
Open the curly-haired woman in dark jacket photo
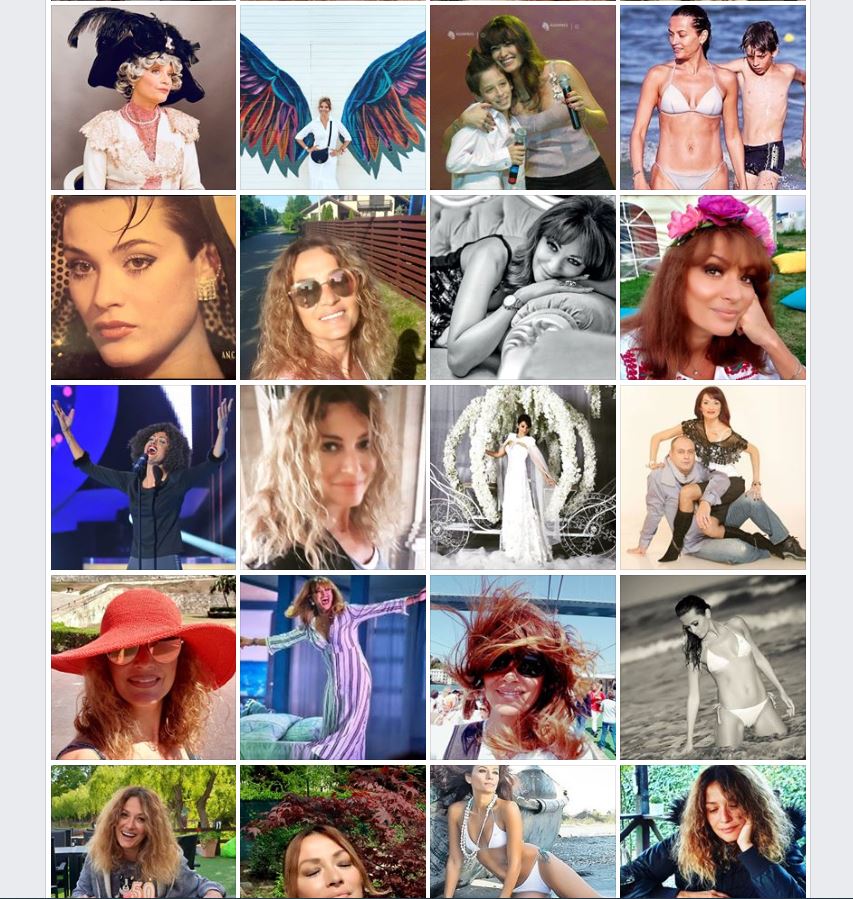(x=712, y=831)
